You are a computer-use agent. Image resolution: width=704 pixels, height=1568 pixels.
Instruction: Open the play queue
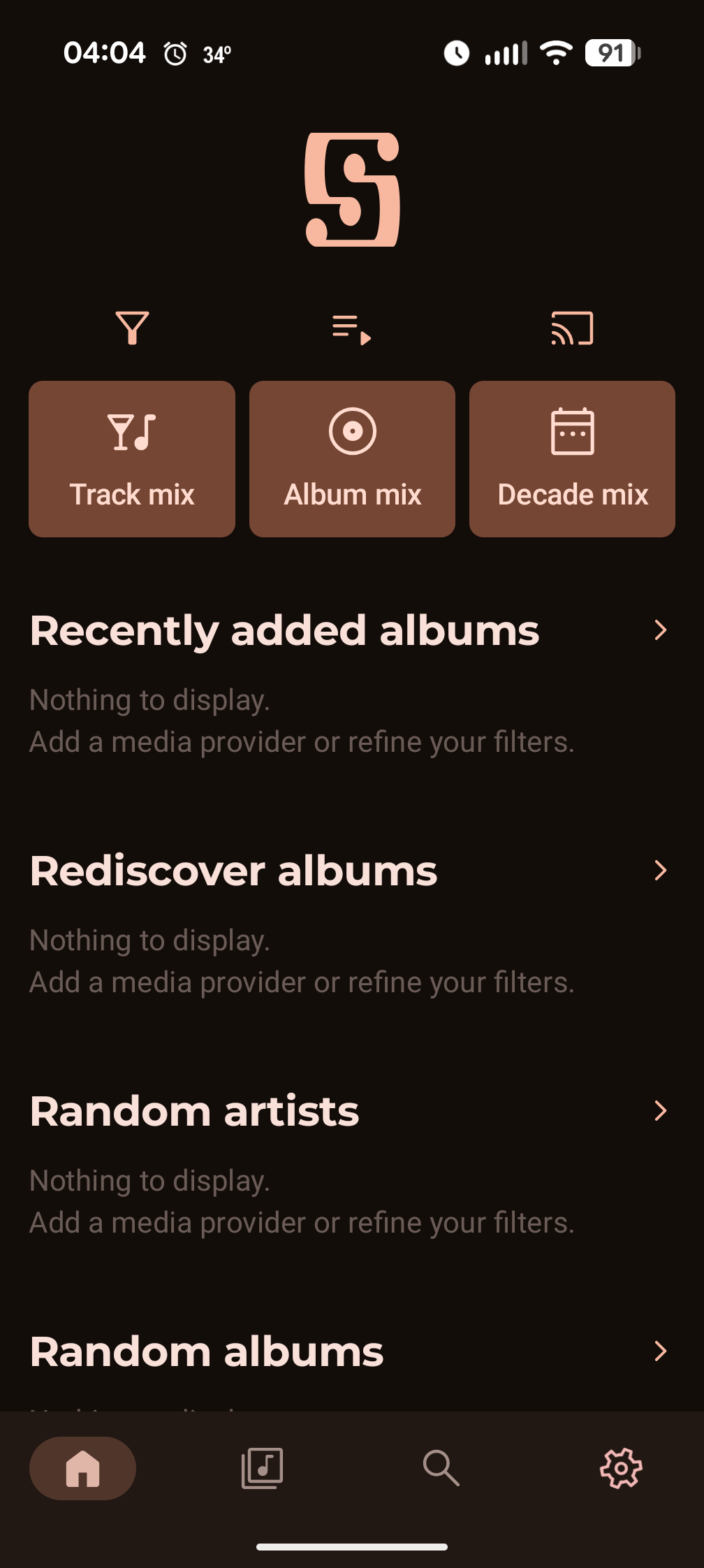tap(351, 329)
